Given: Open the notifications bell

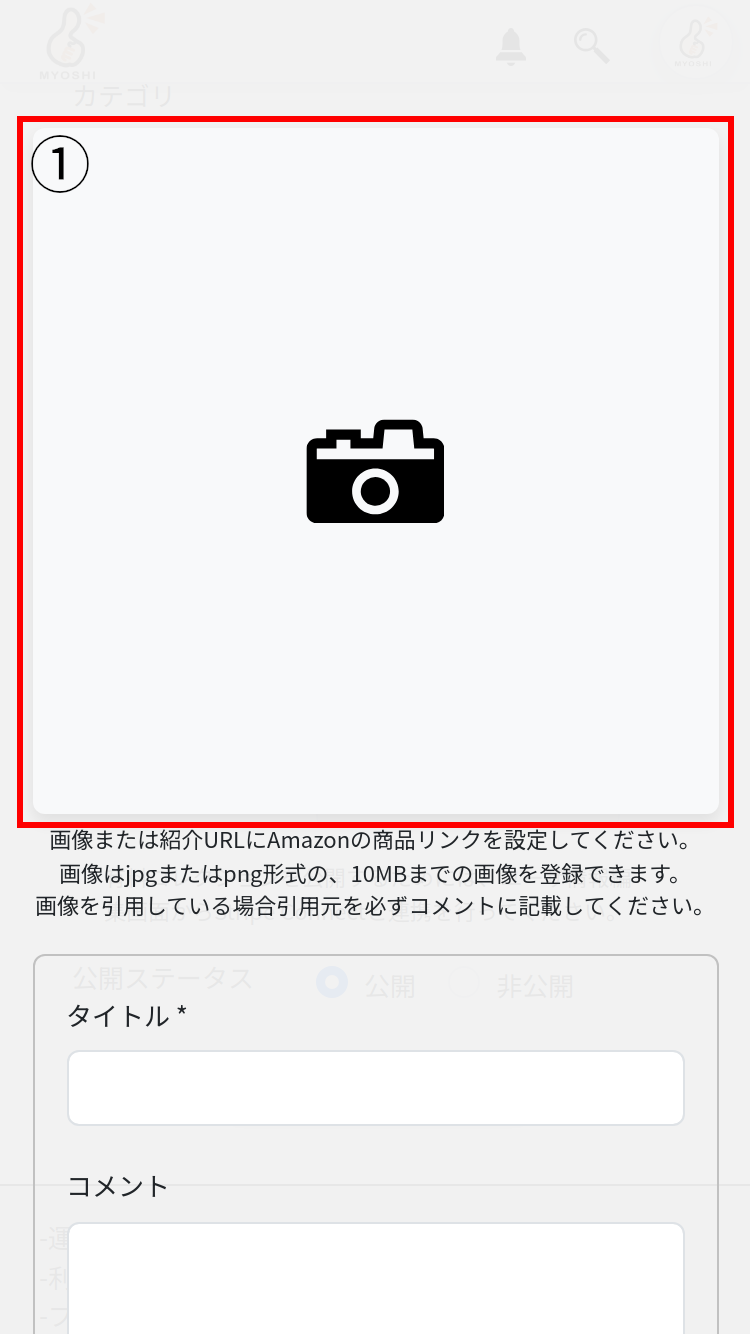Looking at the screenshot, I should point(511,46).
